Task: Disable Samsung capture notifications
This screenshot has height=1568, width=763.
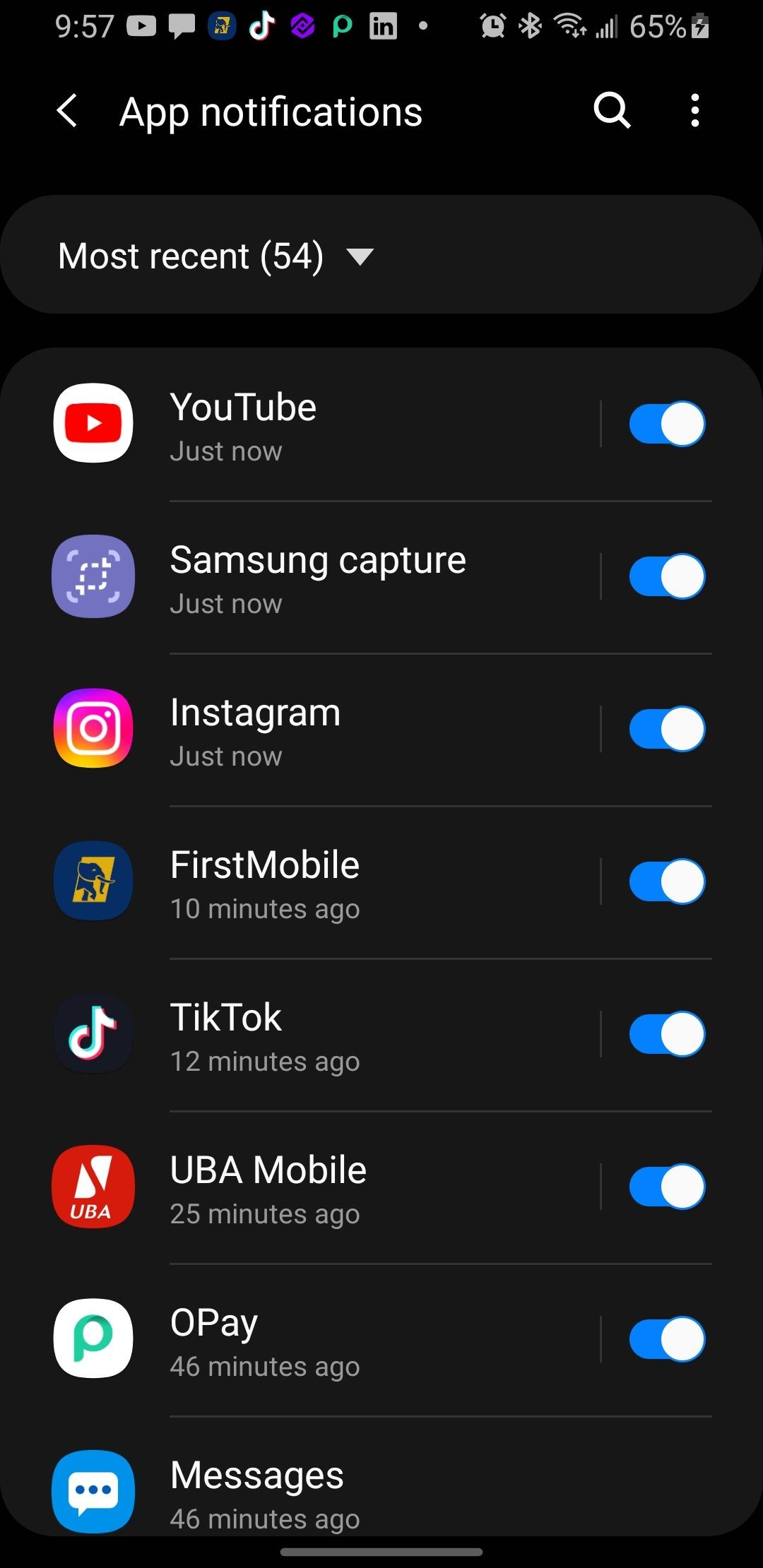Action: point(667,576)
